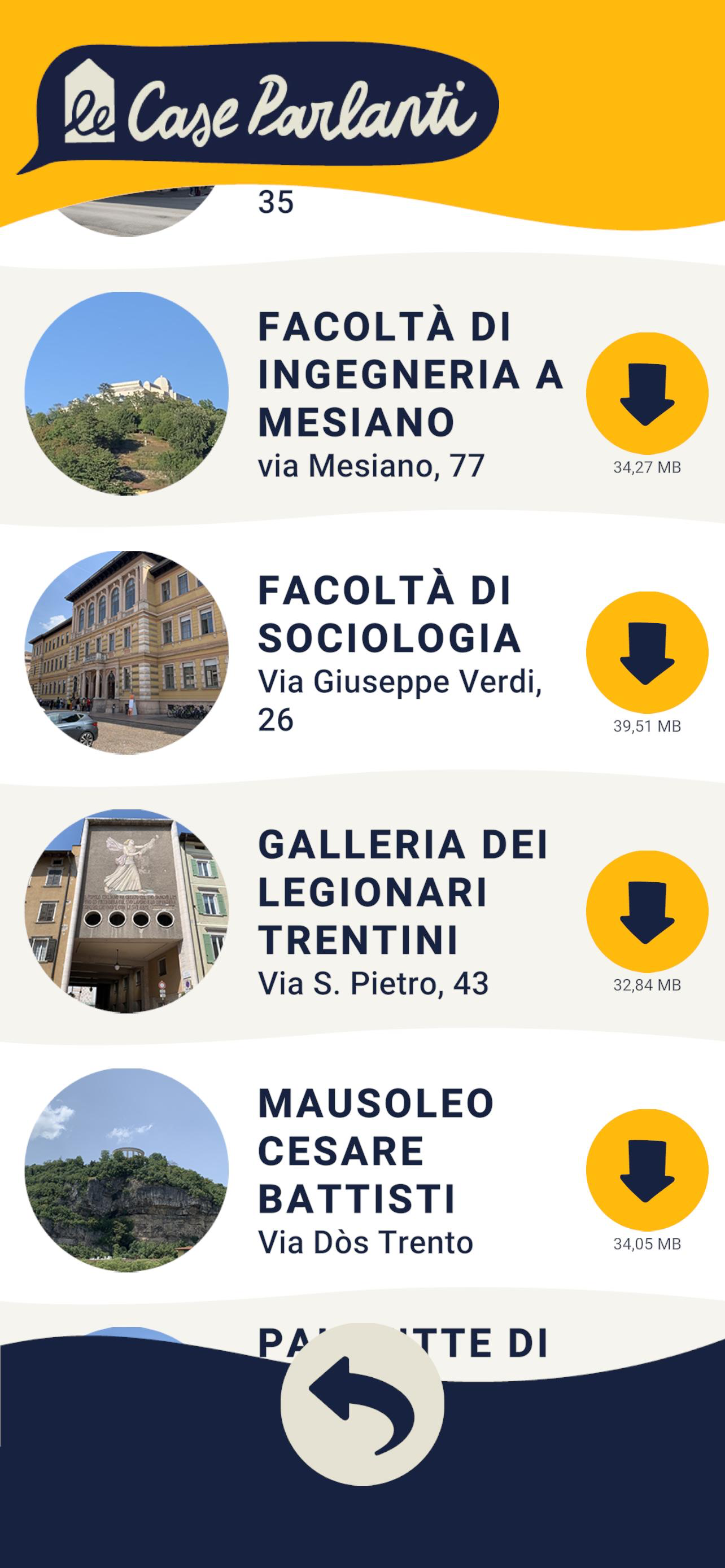
Task: Download Facoltà di Ingegneria a Mesiano audio
Action: [x=647, y=393]
